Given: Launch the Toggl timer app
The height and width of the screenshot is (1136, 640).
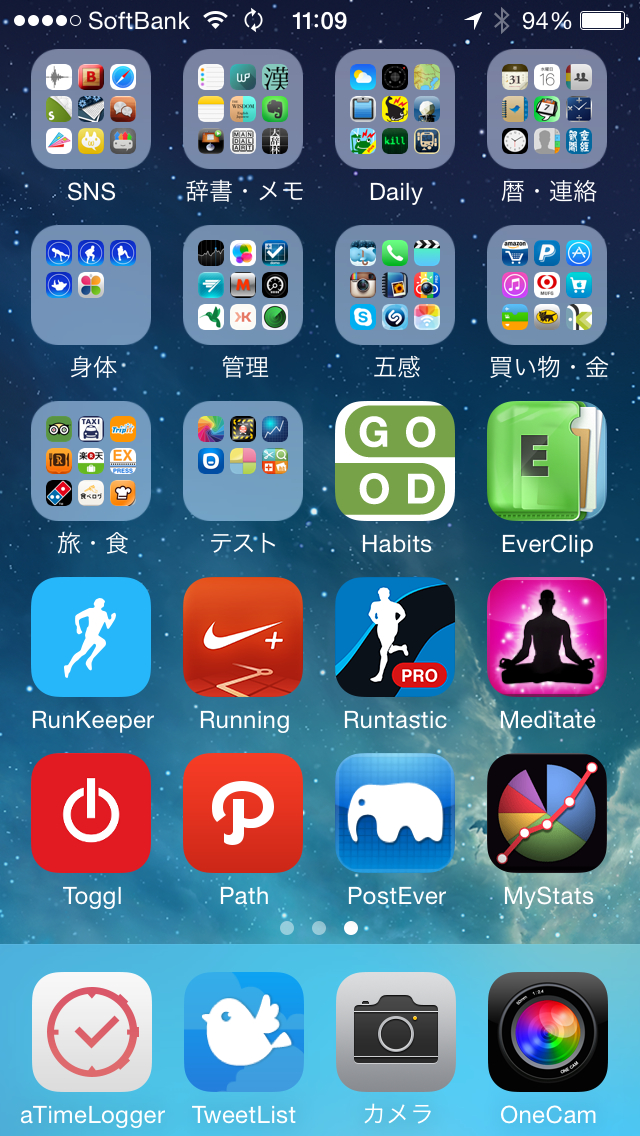Looking at the screenshot, I should 91,813.
